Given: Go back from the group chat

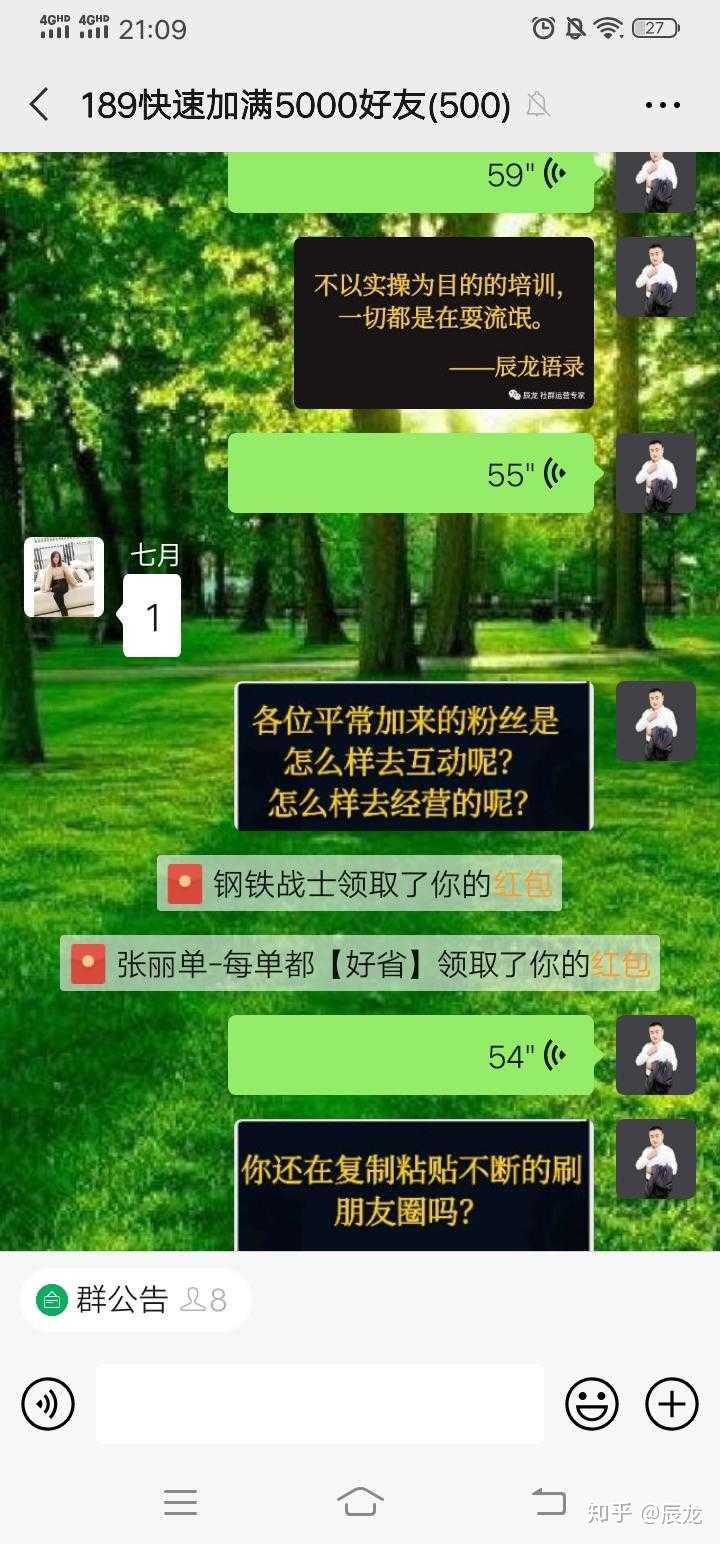Looking at the screenshot, I should pyautogui.click(x=39, y=104).
